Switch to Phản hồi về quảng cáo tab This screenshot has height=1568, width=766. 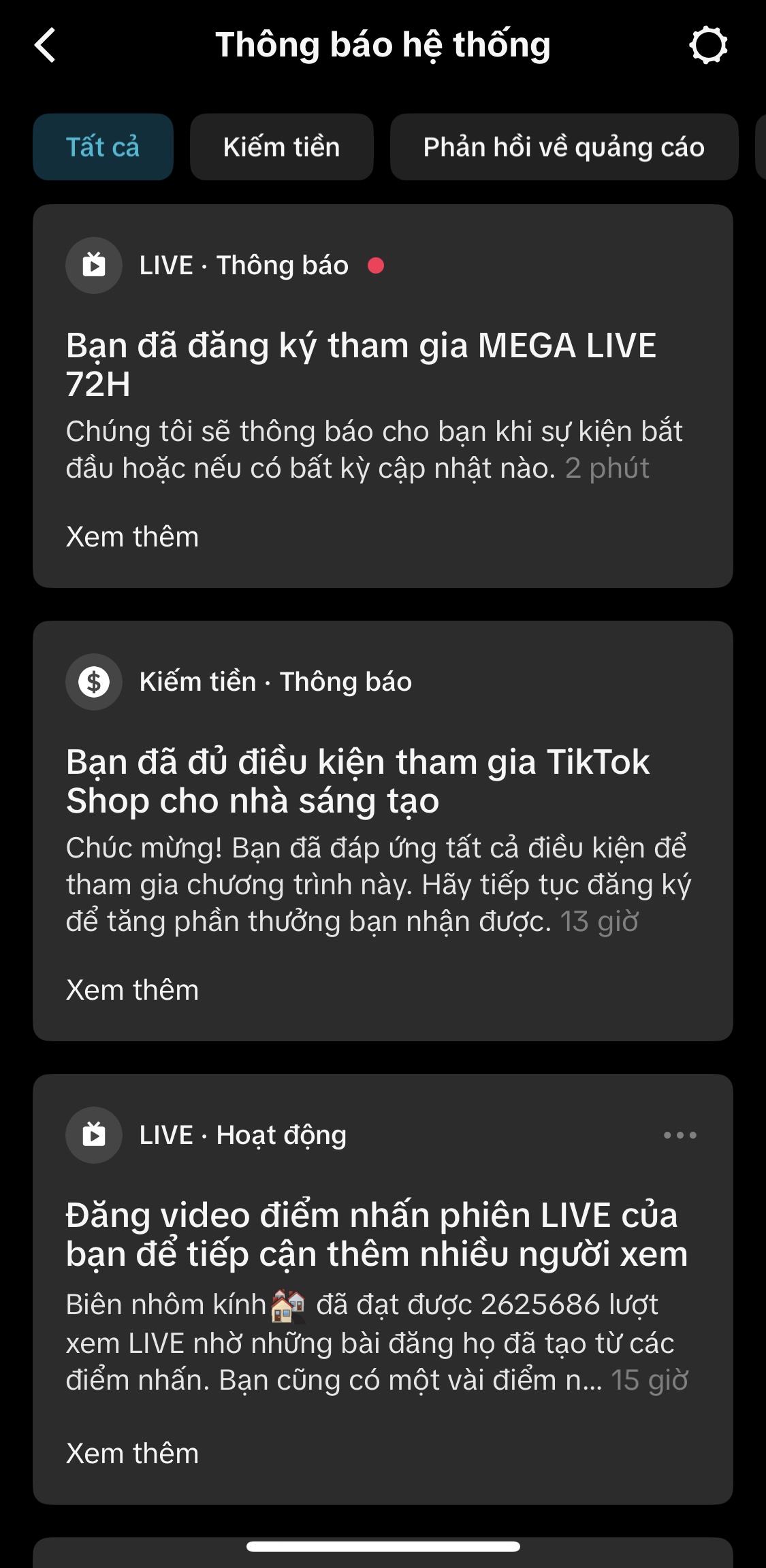[x=564, y=147]
